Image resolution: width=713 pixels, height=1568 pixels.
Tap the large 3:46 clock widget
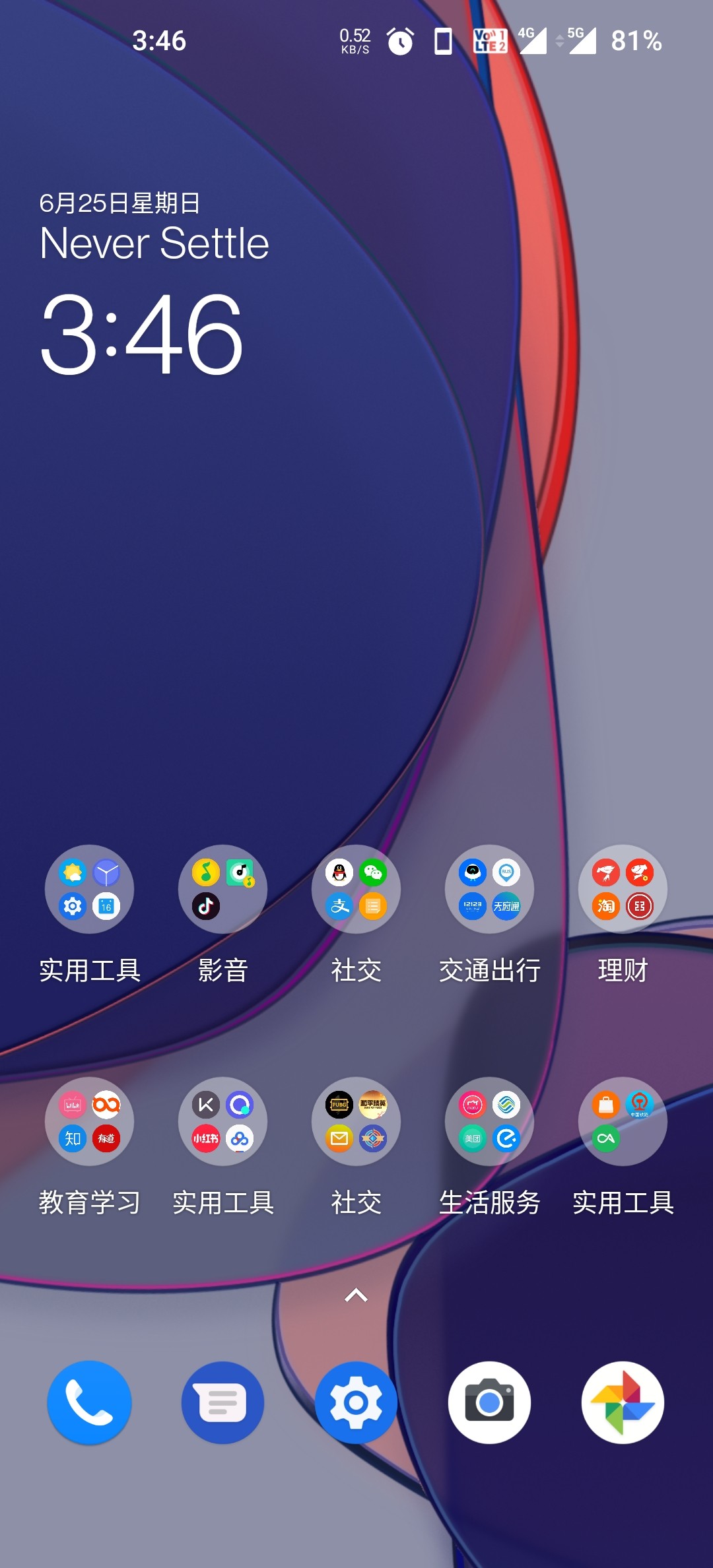pyautogui.click(x=142, y=335)
